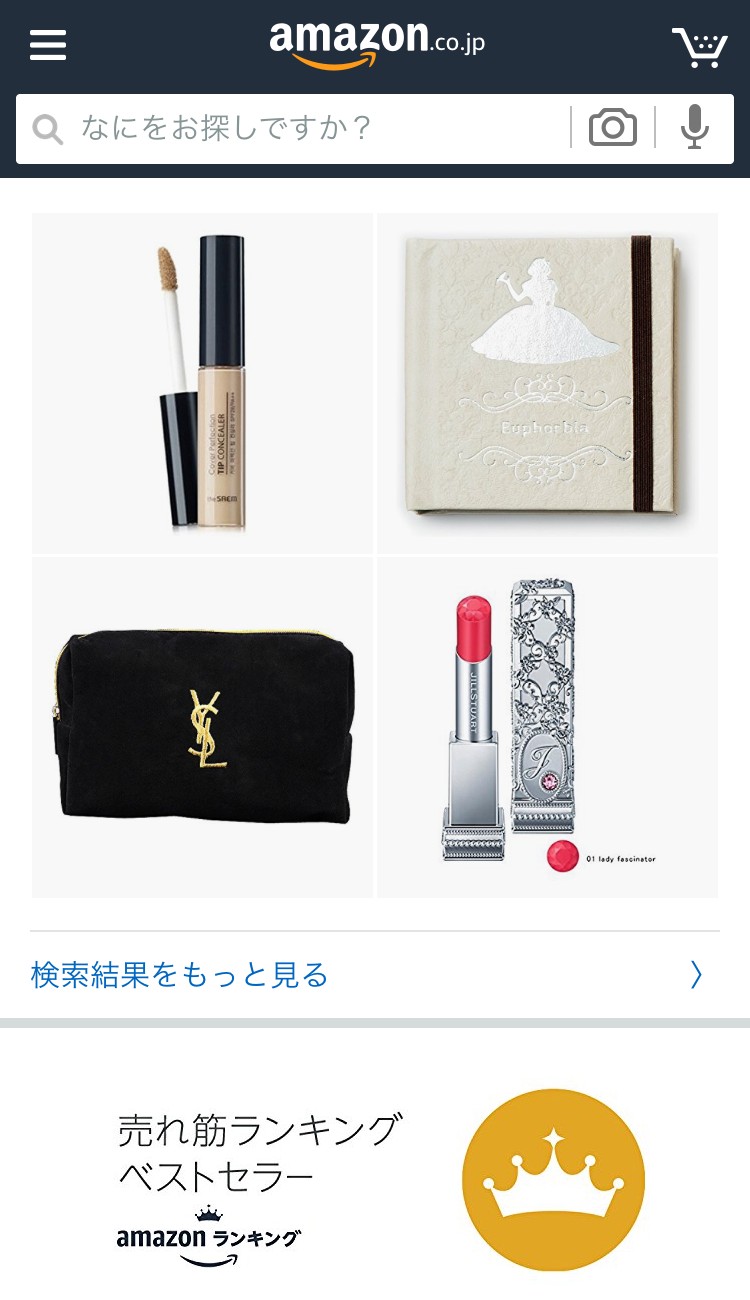The width and height of the screenshot is (750, 1300).
Task: Open the shopping cart
Action: (x=699, y=47)
